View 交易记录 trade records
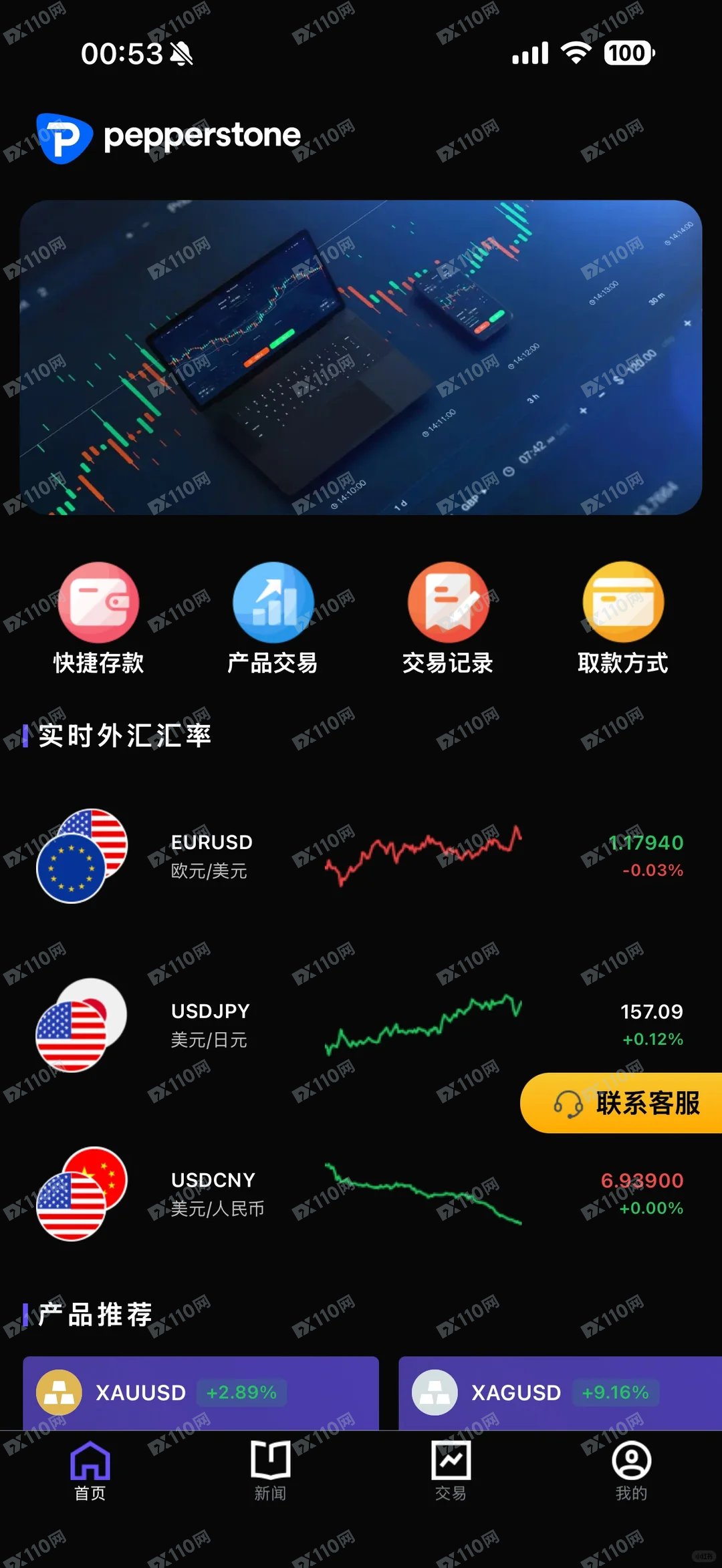 [x=448, y=617]
